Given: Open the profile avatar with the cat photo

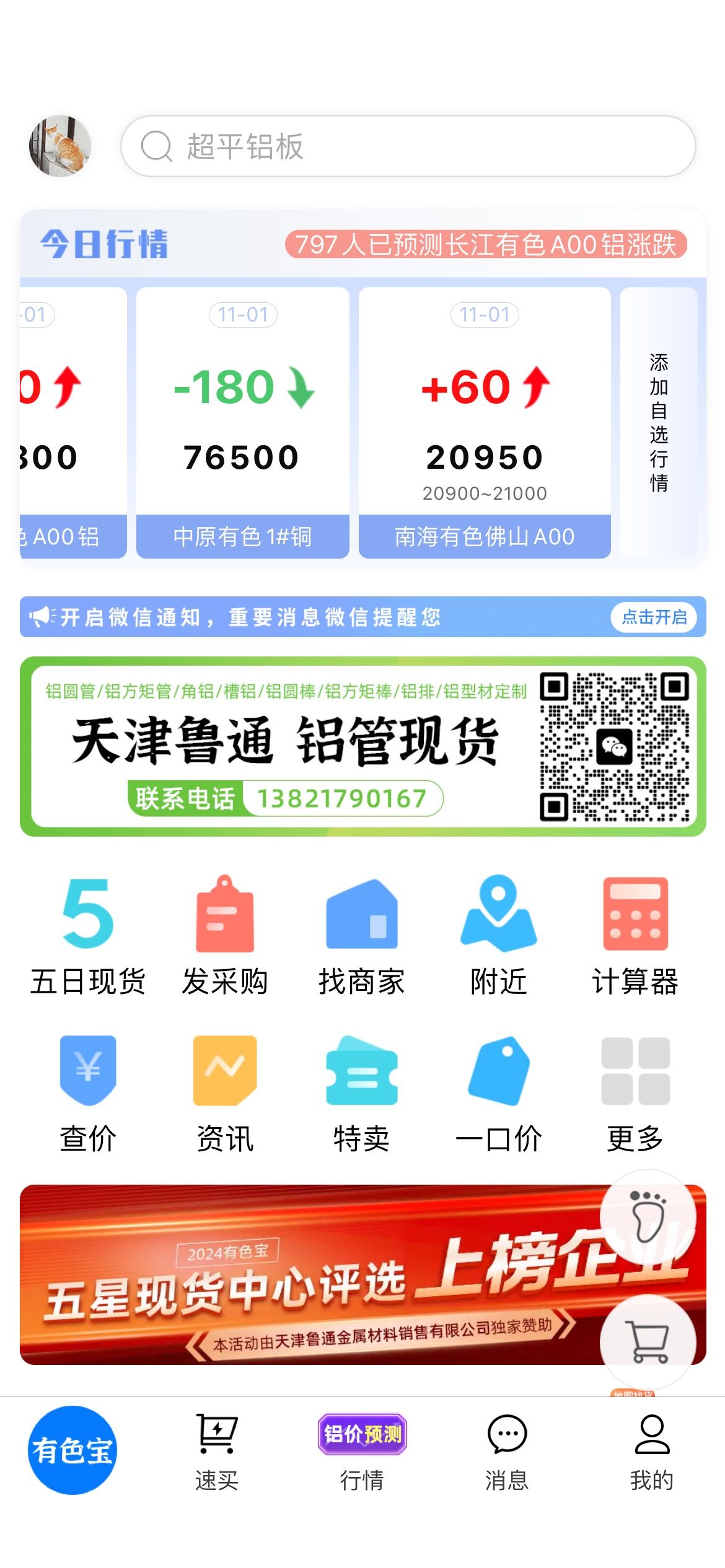Looking at the screenshot, I should click(60, 146).
